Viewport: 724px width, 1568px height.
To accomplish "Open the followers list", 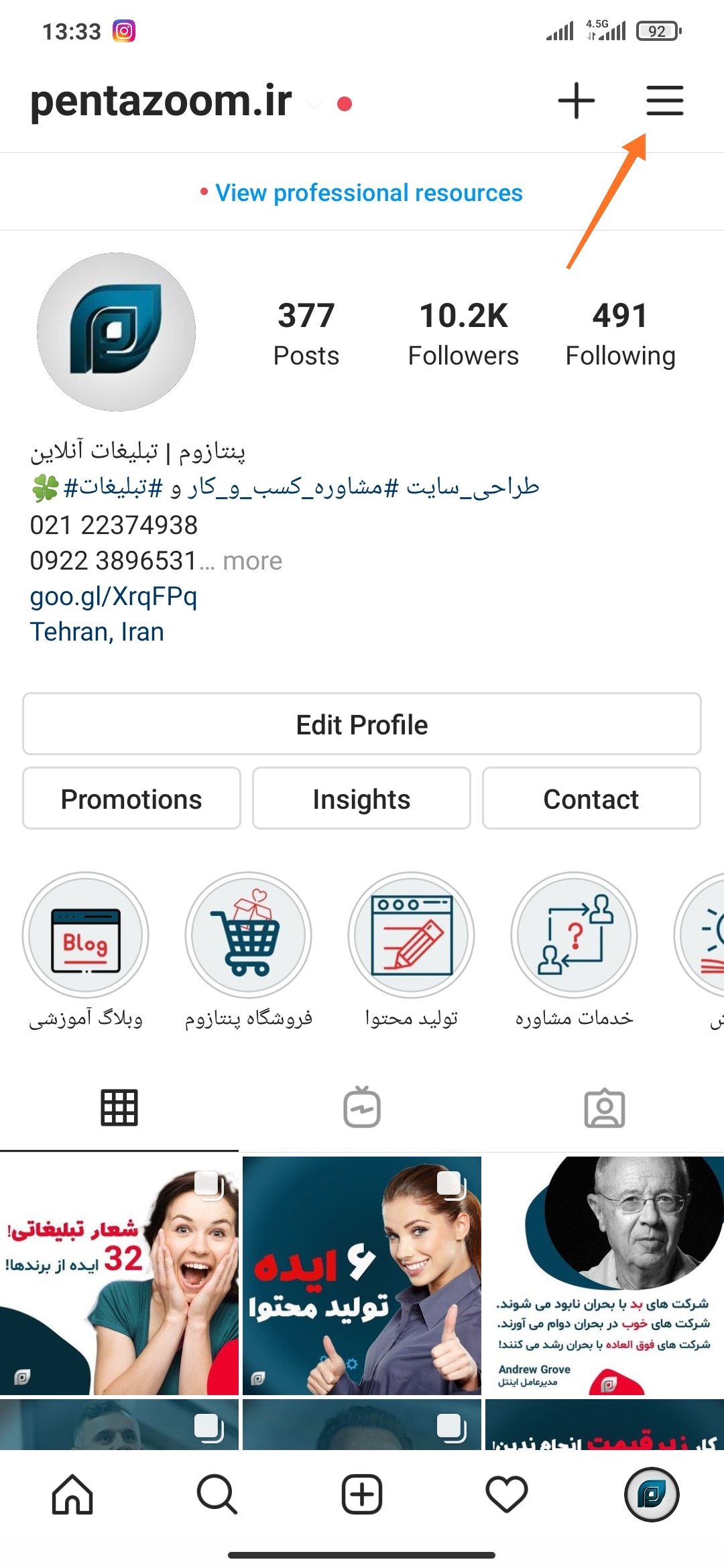I will pos(463,333).
